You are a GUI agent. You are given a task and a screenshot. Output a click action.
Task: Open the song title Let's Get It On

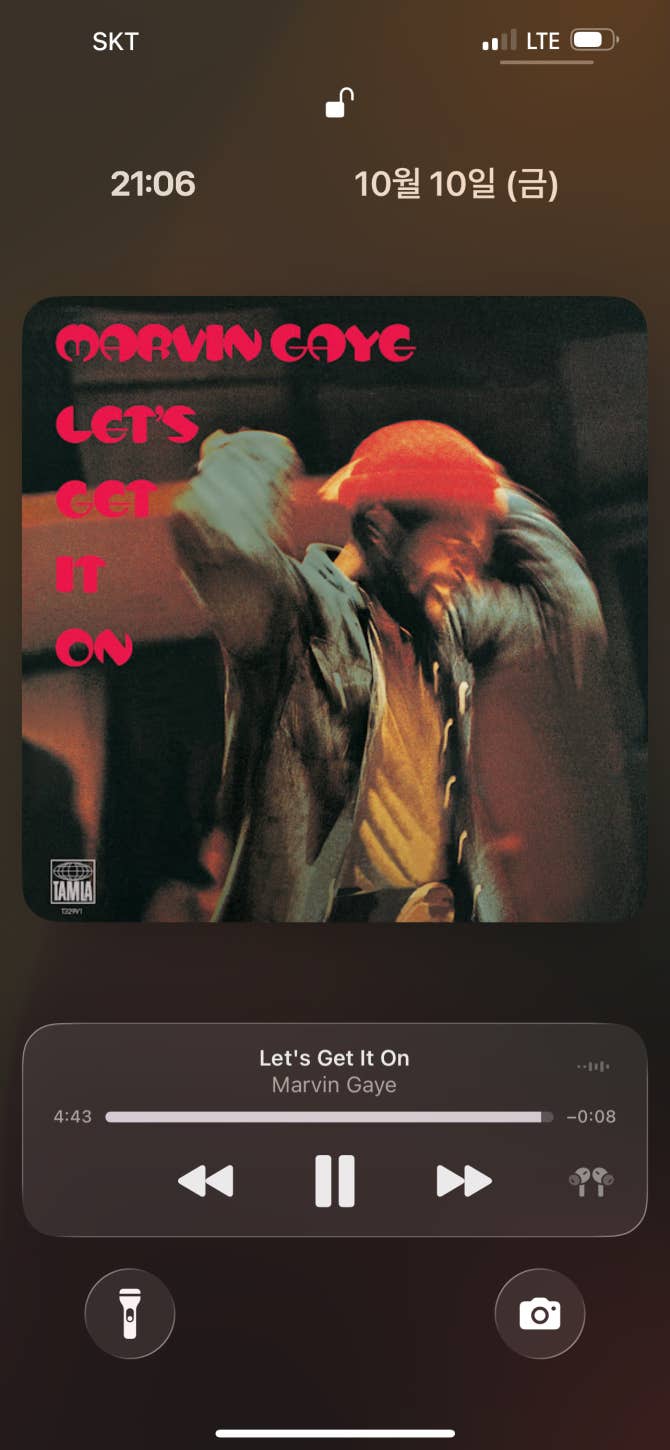[x=334, y=1058]
